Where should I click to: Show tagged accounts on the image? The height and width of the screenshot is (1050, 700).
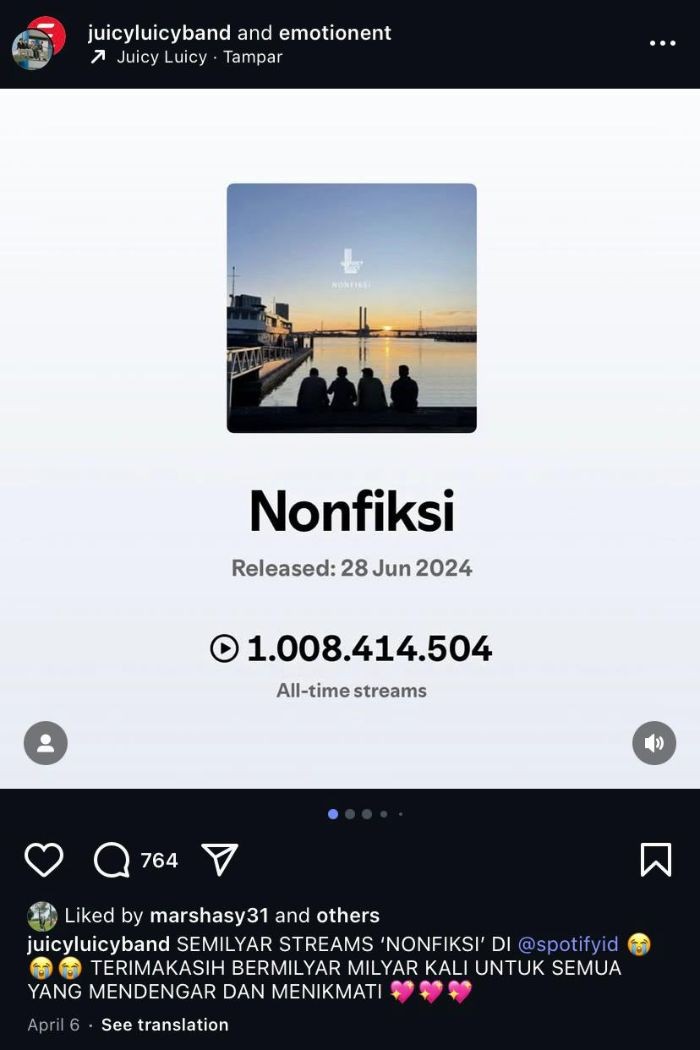[46, 743]
